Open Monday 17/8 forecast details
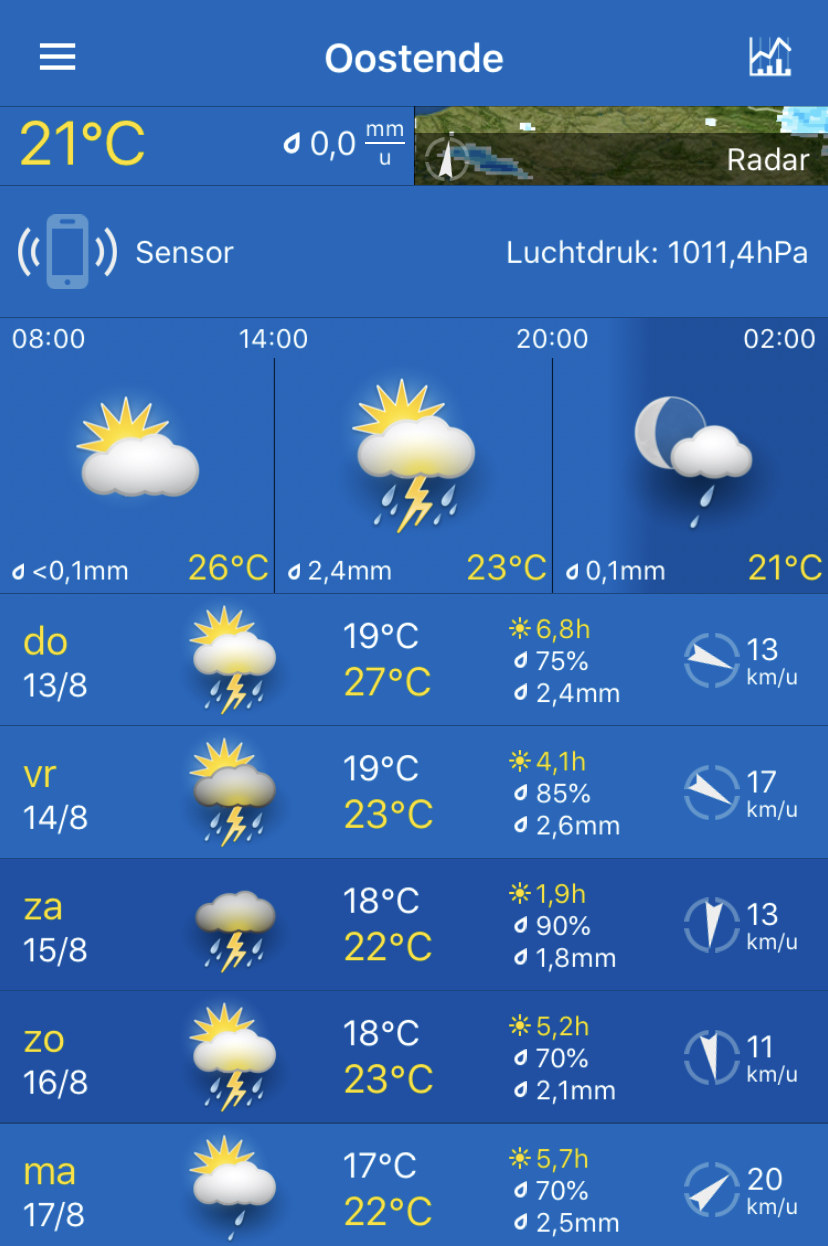Image resolution: width=828 pixels, height=1246 pixels. click(x=414, y=1188)
